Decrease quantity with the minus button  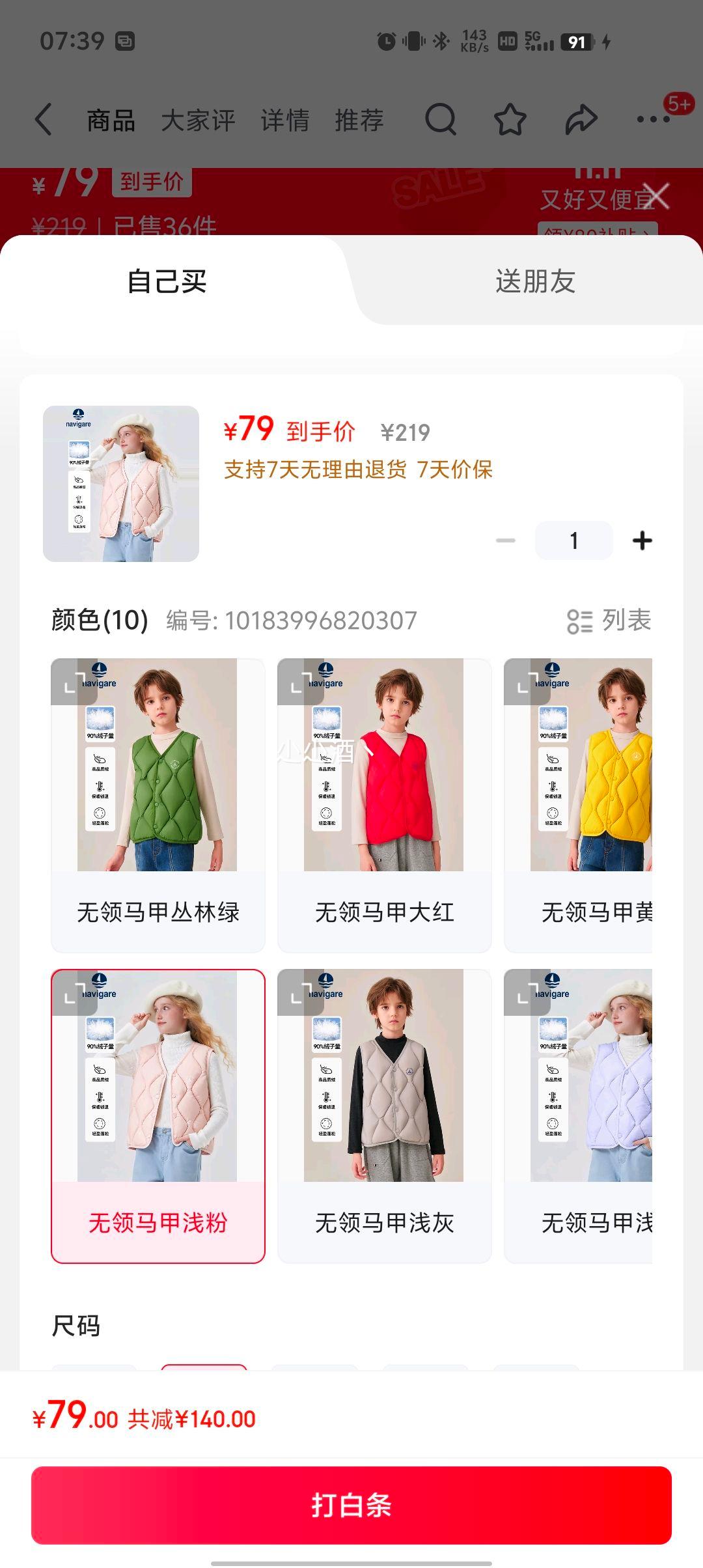[x=505, y=540]
